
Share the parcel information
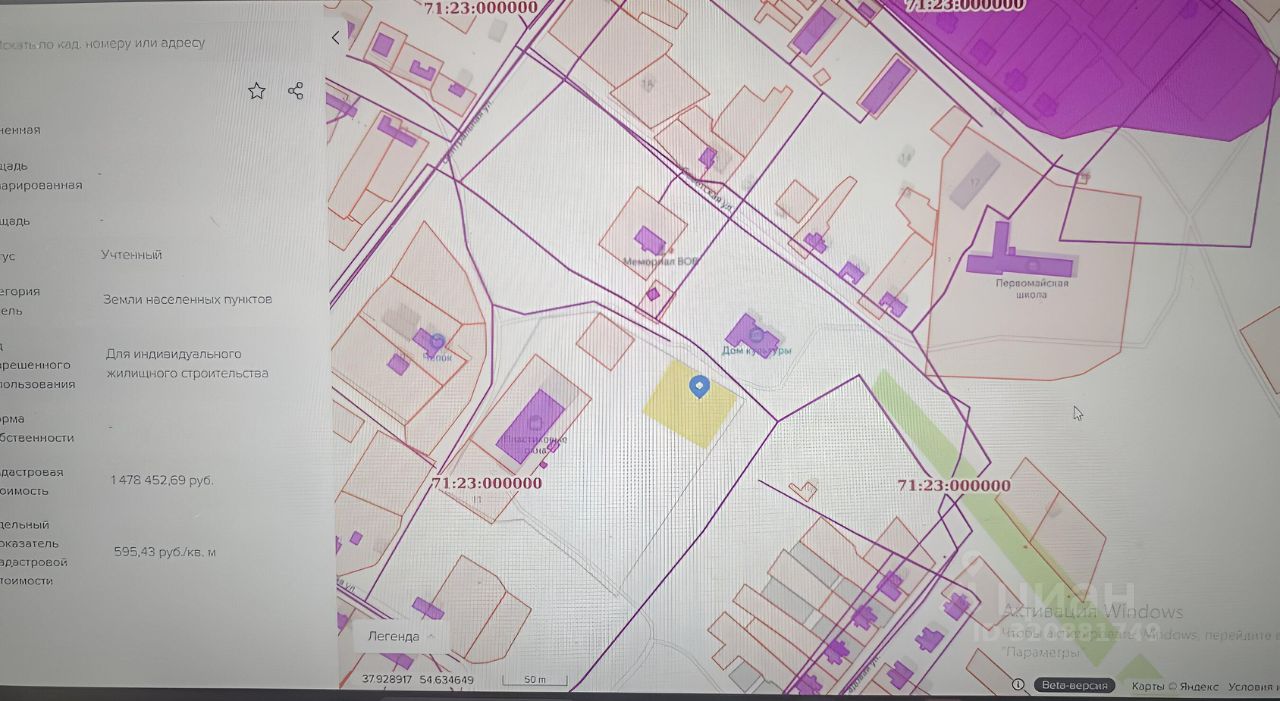(x=296, y=91)
